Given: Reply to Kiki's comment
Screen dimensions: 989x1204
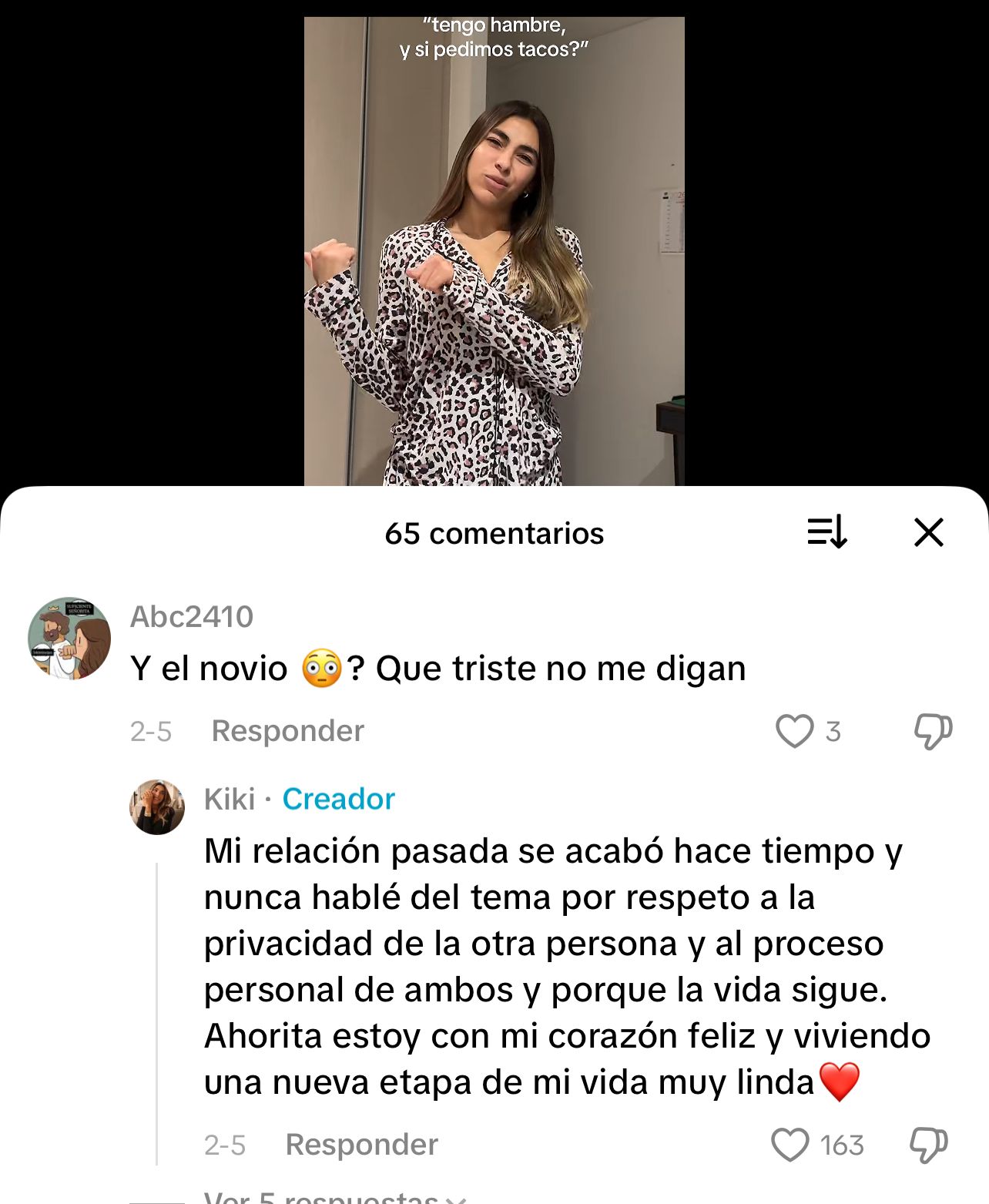Looking at the screenshot, I should tap(361, 1145).
